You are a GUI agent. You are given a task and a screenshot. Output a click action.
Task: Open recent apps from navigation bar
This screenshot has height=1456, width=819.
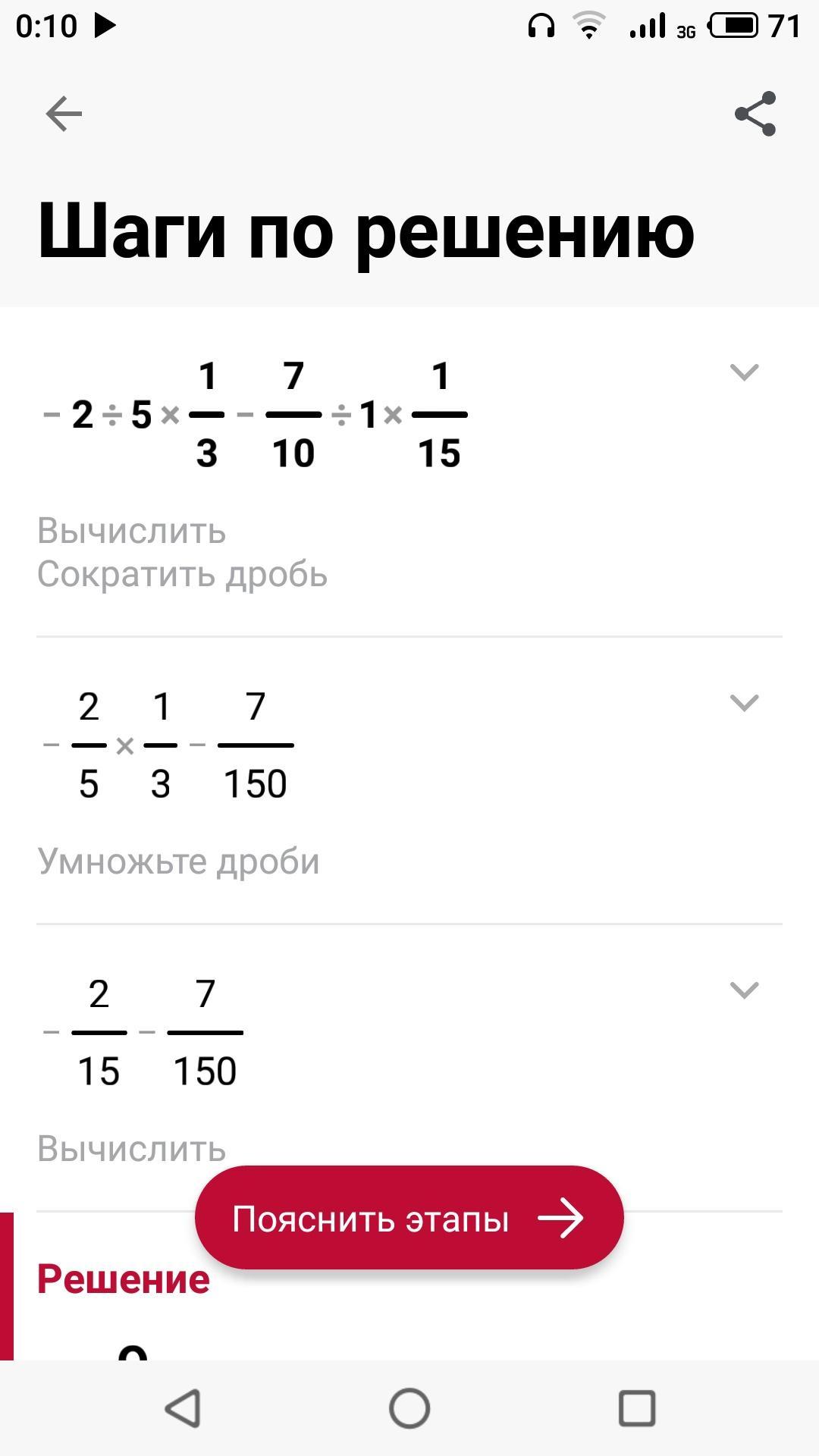pos(637,1409)
